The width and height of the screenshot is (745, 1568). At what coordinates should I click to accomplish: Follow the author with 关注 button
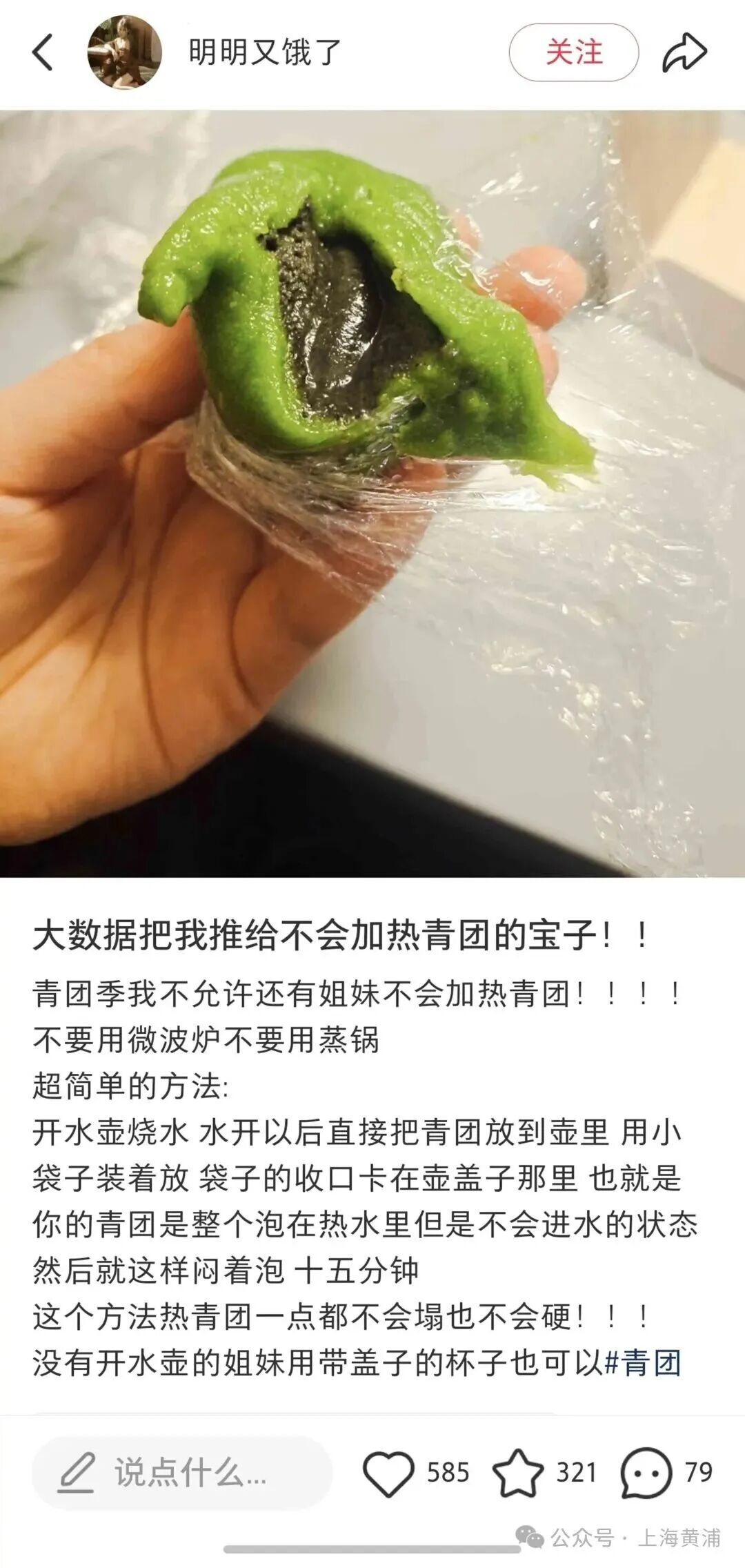574,52
